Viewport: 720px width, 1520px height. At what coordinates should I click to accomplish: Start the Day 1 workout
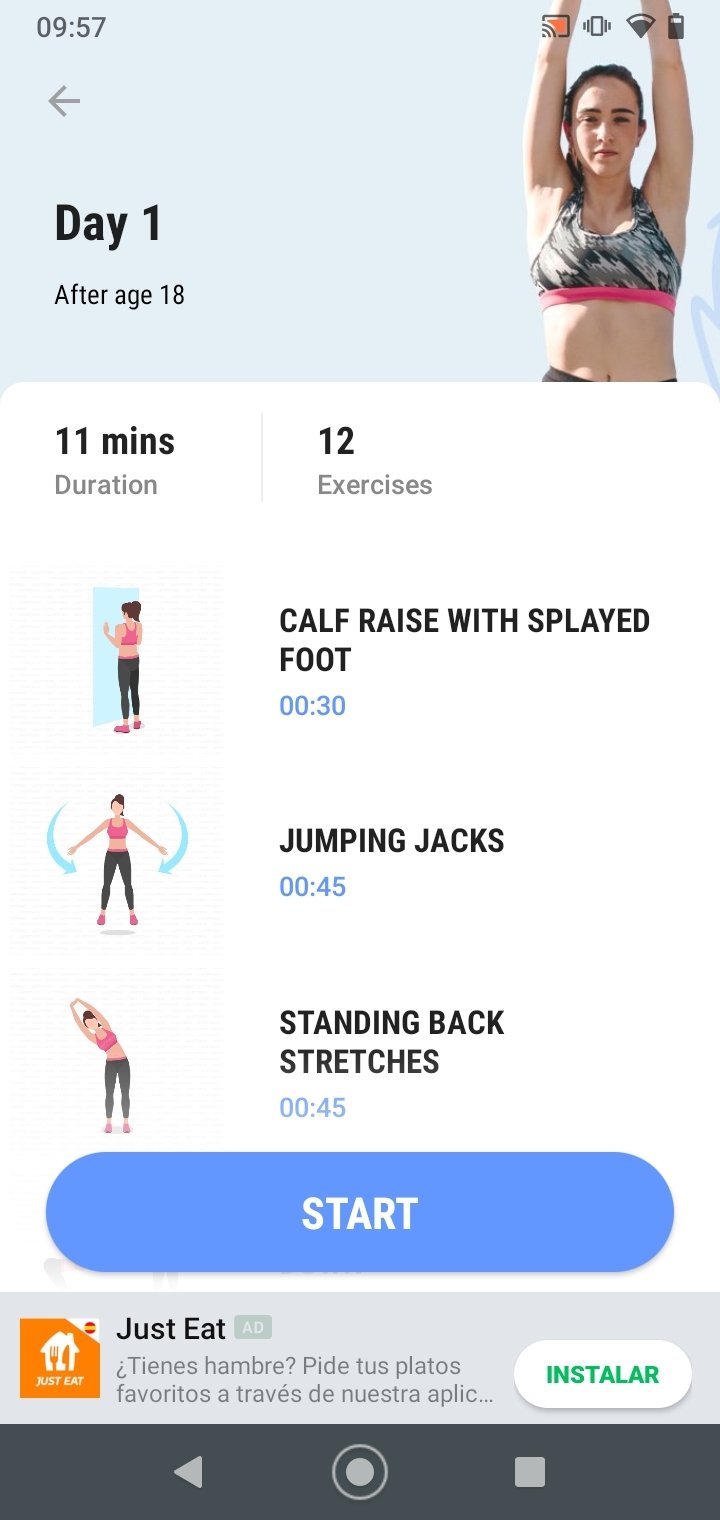(360, 1212)
